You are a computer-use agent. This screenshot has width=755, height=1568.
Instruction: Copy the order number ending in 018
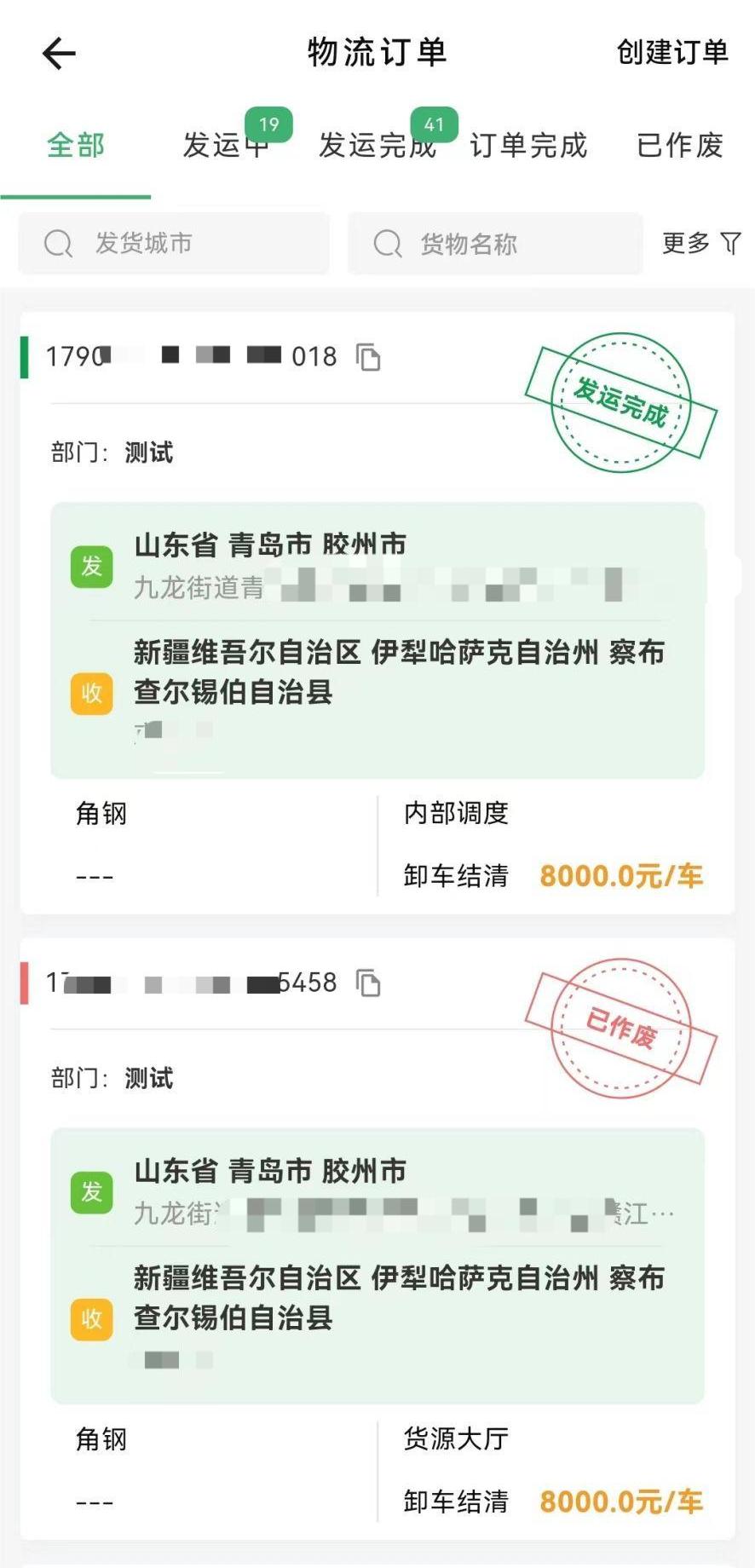tap(368, 357)
